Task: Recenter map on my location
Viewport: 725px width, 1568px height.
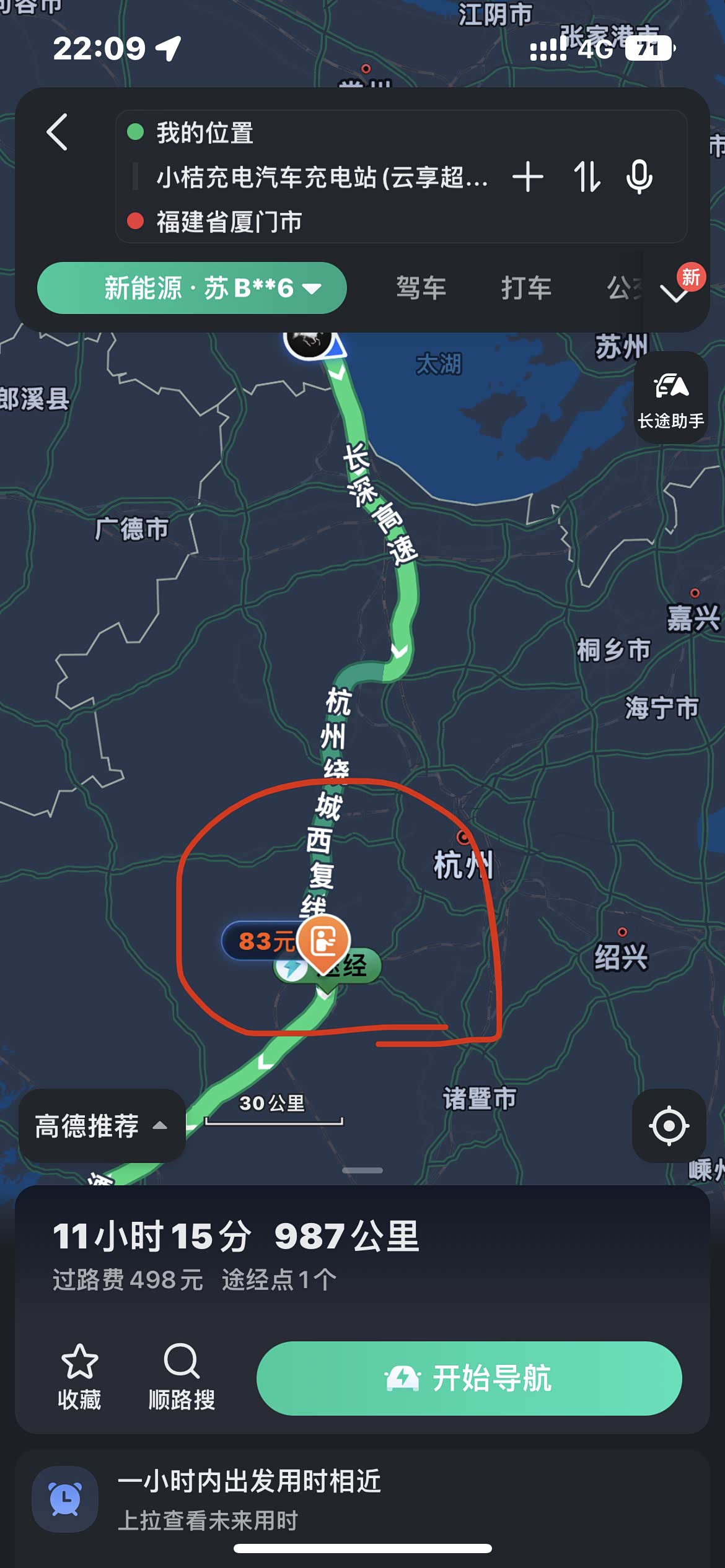Action: (669, 1125)
